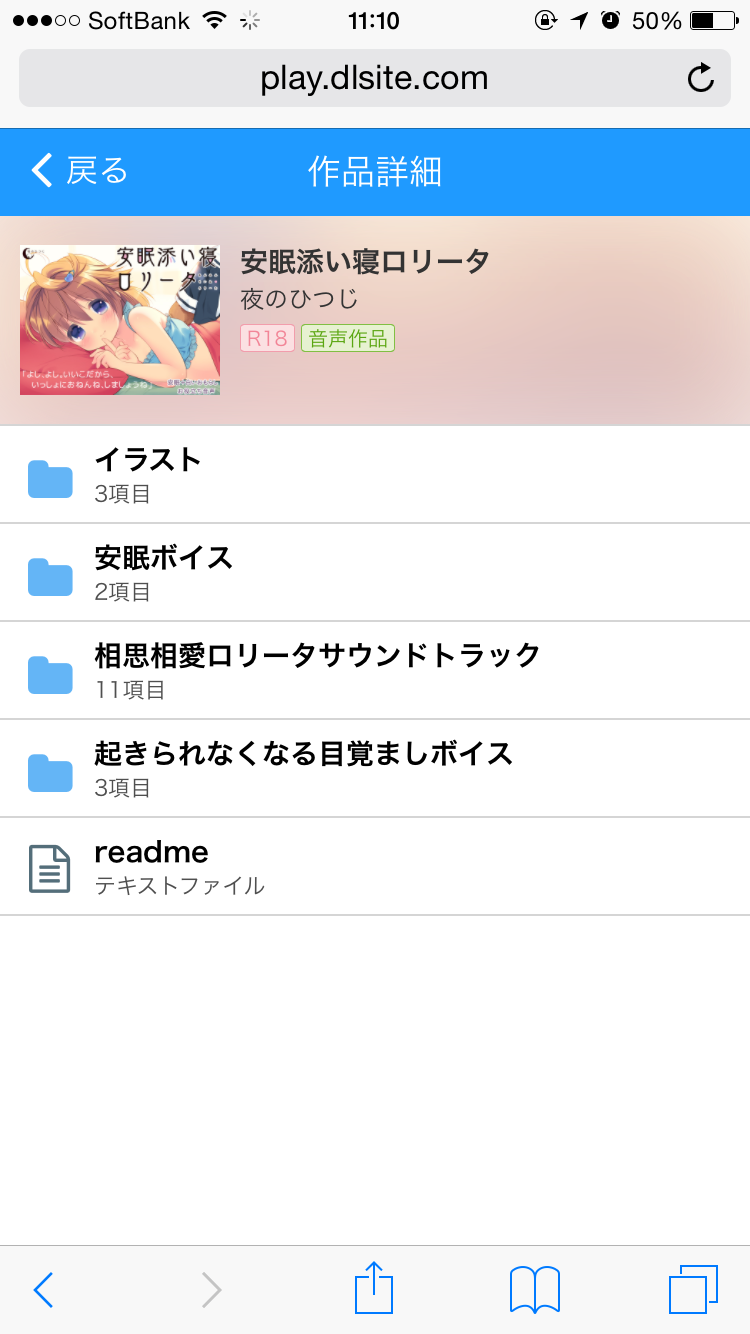Open the 安眠ボイス folder
Viewport: 750px width, 1334px height.
pos(375,572)
